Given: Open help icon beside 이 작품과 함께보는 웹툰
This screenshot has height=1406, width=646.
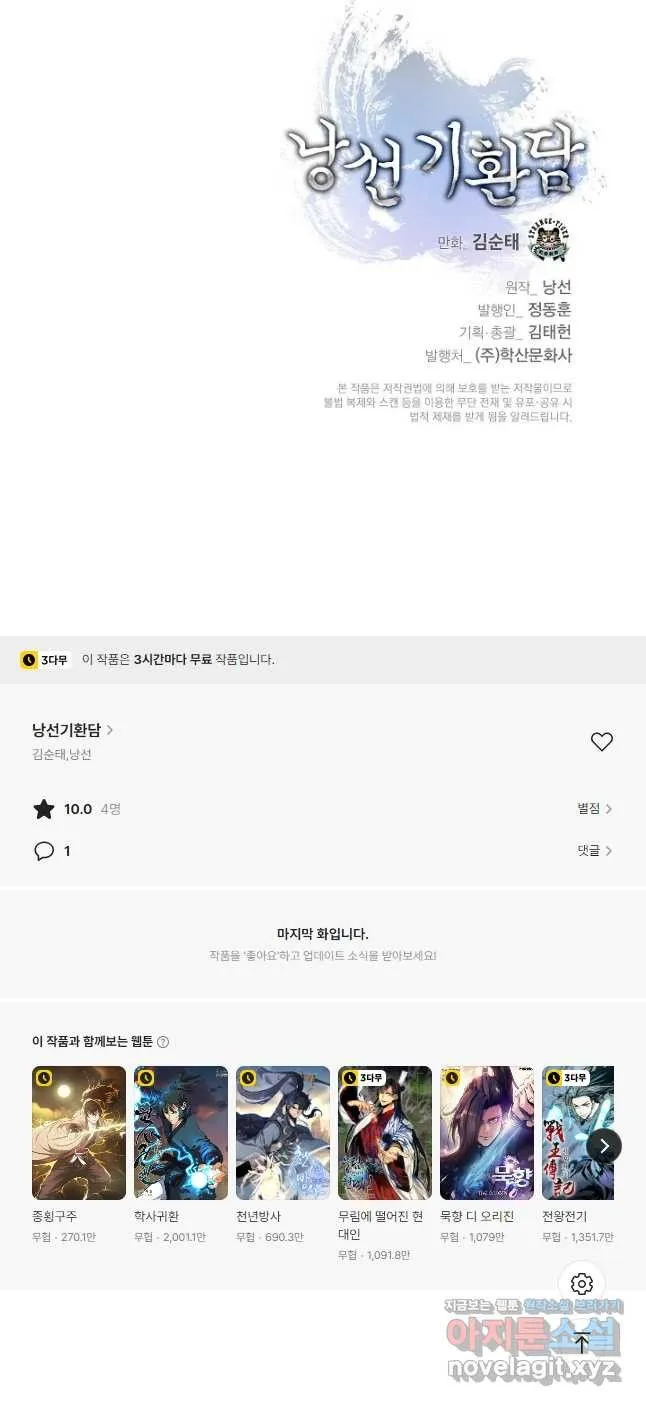Looking at the screenshot, I should tap(163, 1042).
